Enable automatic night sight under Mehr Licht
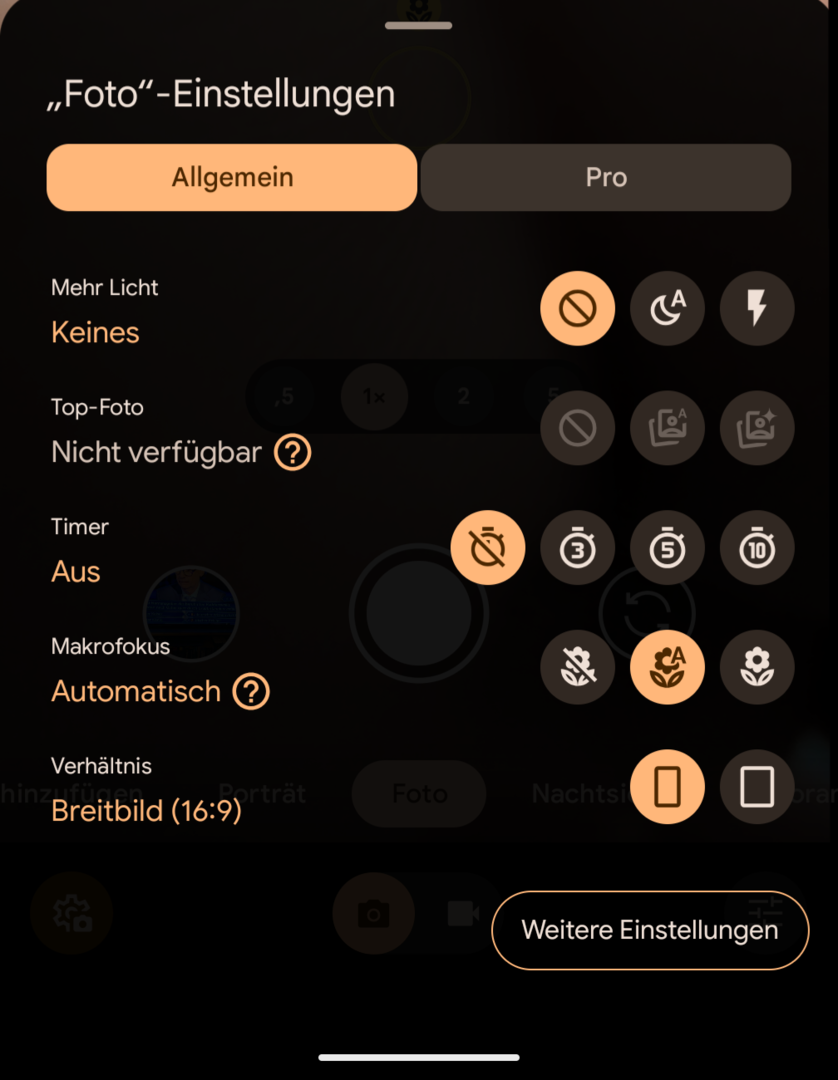Screen dimensions: 838x1080 tap(667, 309)
